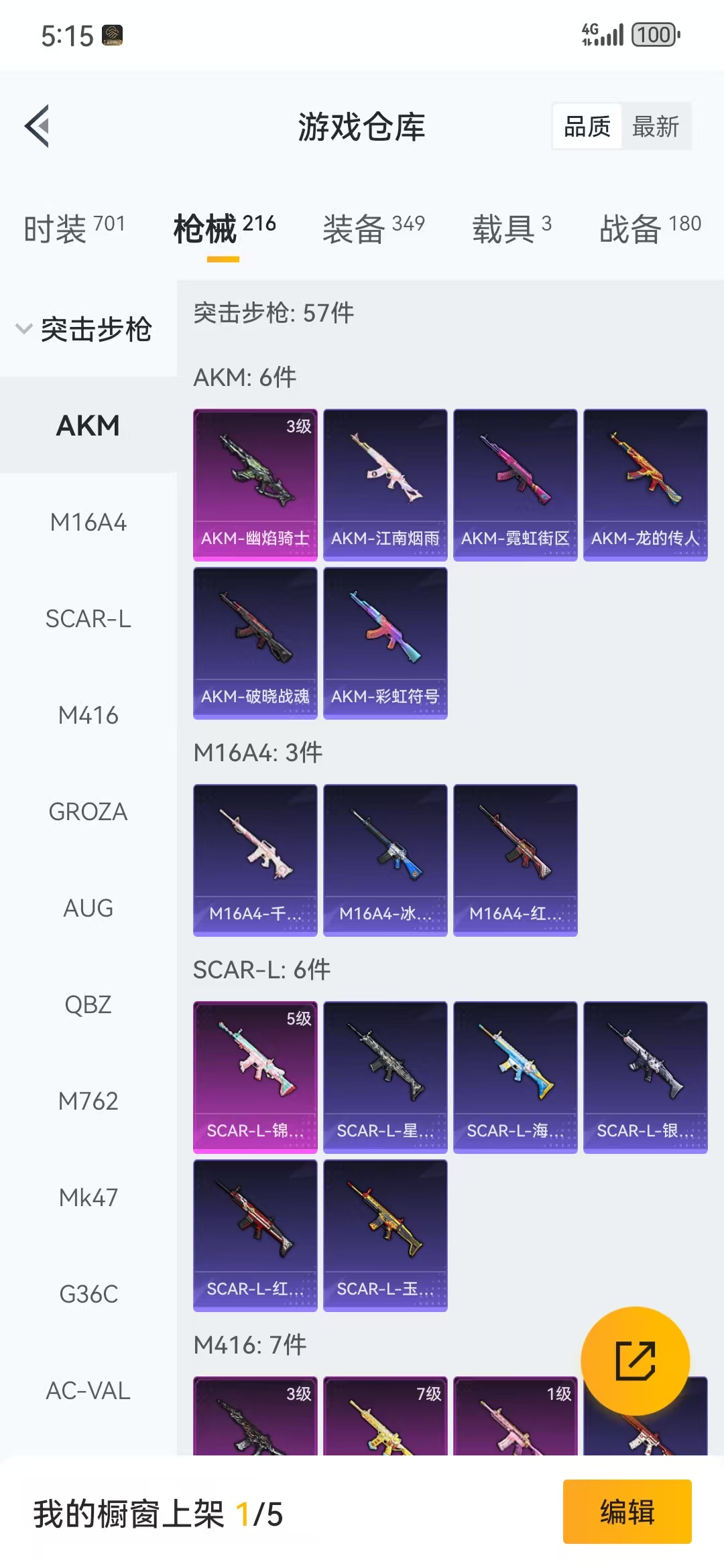Open the SCAR-L-锦 level 5 skin
Screen dimensions: 724x1568
point(255,1077)
